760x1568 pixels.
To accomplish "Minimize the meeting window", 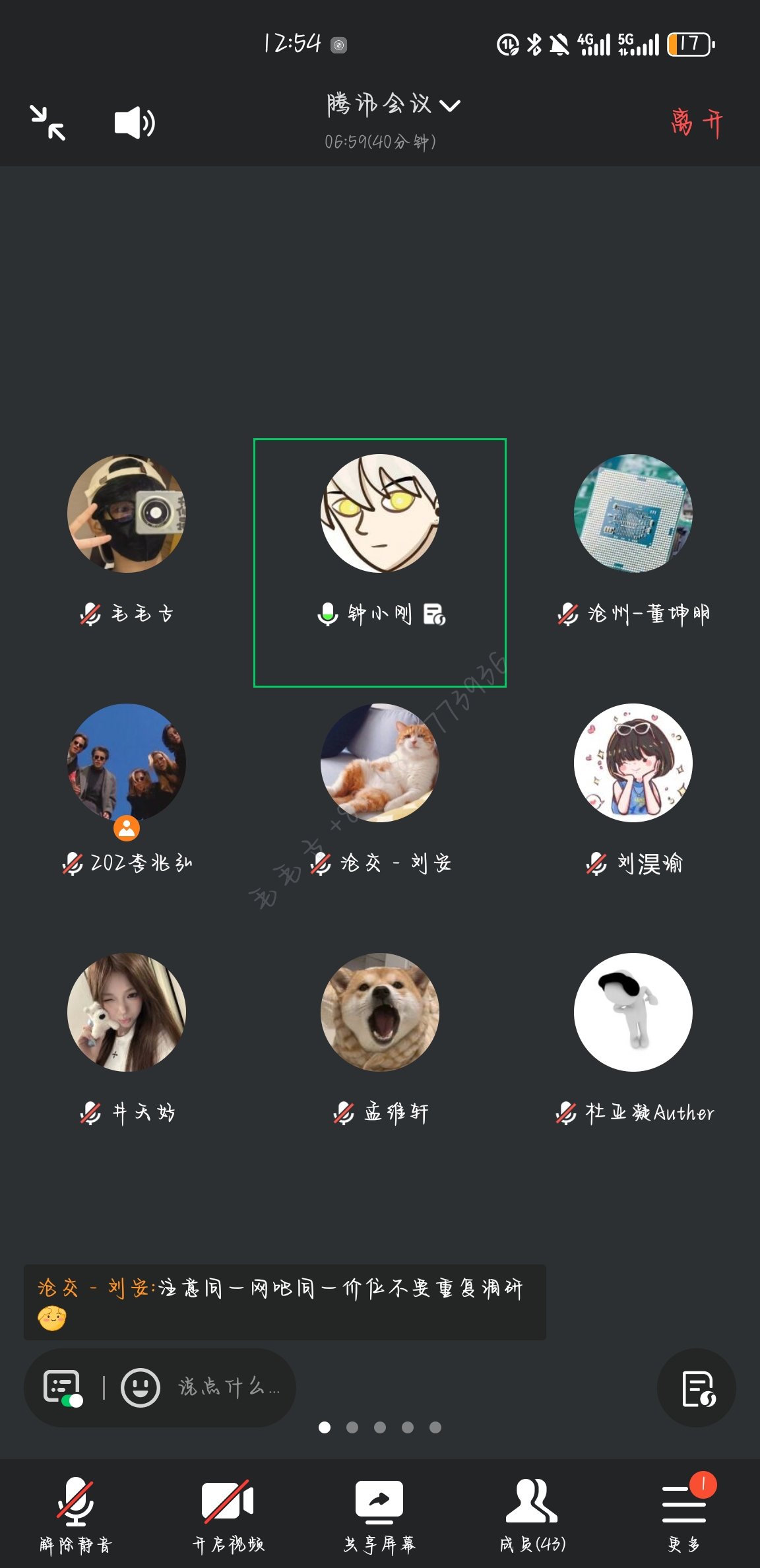I will coord(47,123).
